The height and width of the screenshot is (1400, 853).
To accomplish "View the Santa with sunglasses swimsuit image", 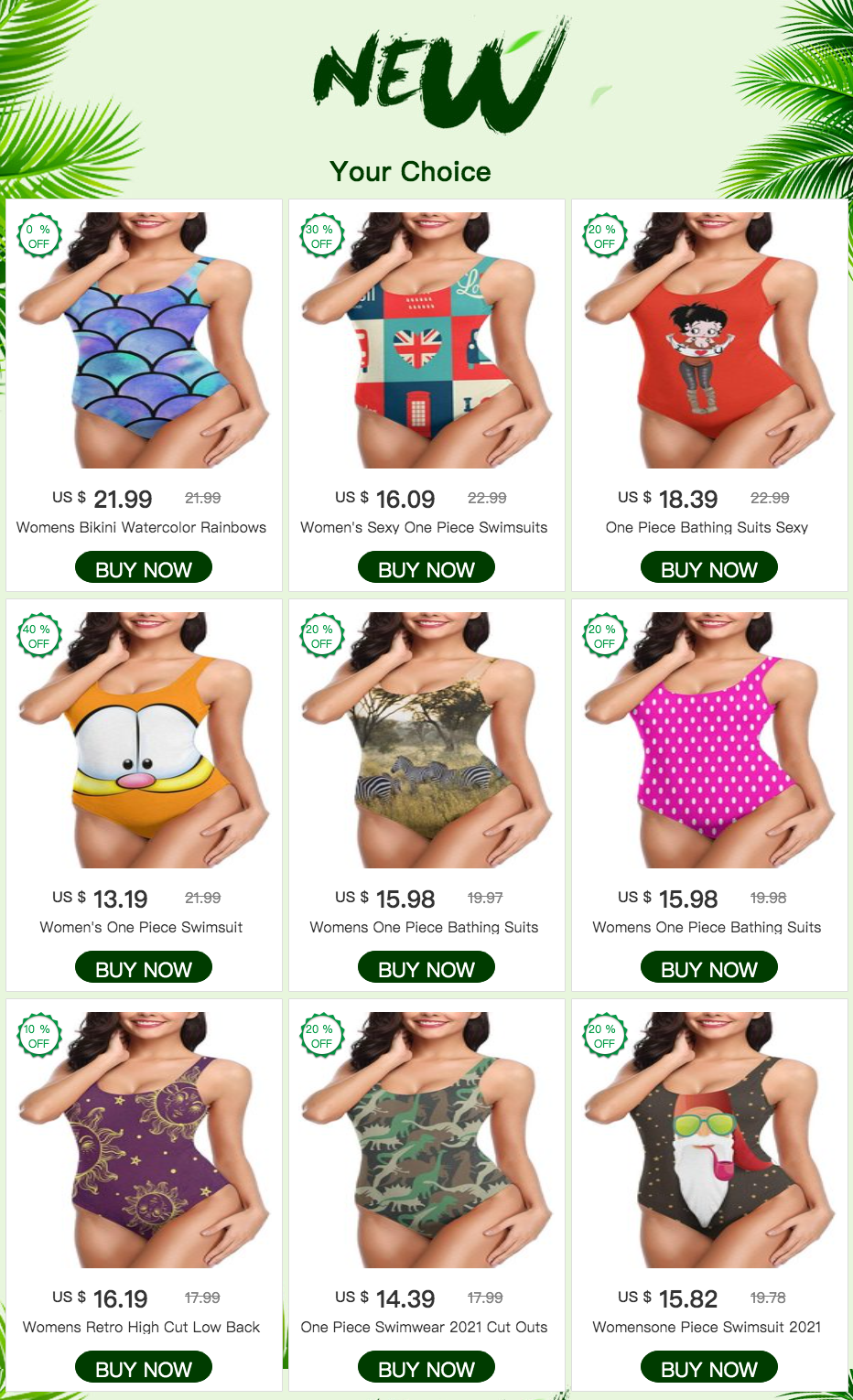I will click(x=709, y=1140).
